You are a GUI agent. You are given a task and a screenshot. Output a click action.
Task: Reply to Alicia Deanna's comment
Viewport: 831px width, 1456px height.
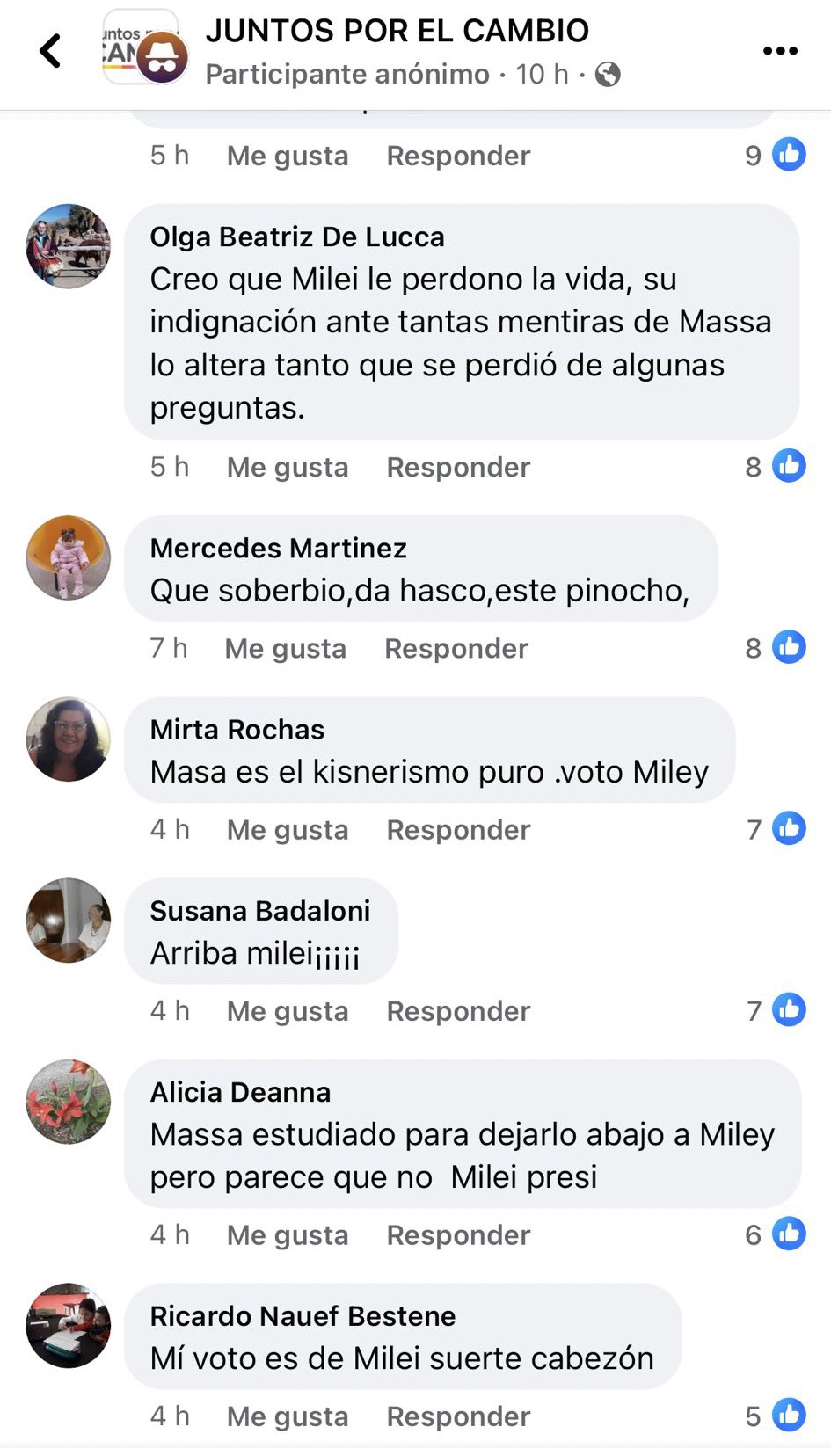pyautogui.click(x=458, y=1234)
